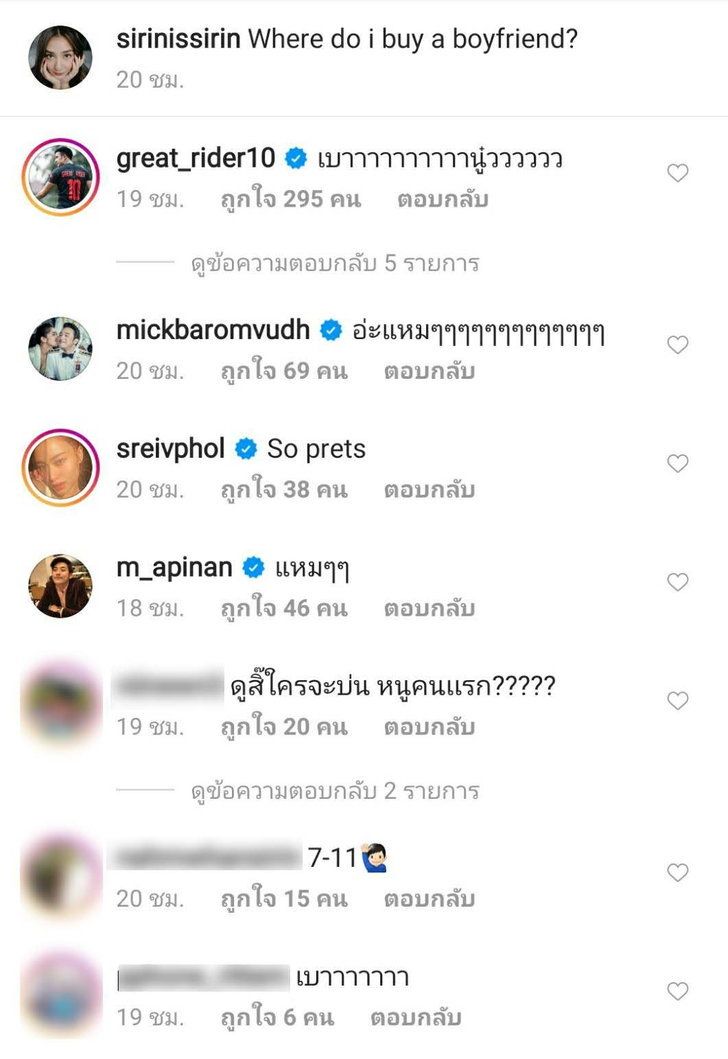The image size is (728, 1059).
Task: Reply to m_apinan's comment
Action: 429,608
